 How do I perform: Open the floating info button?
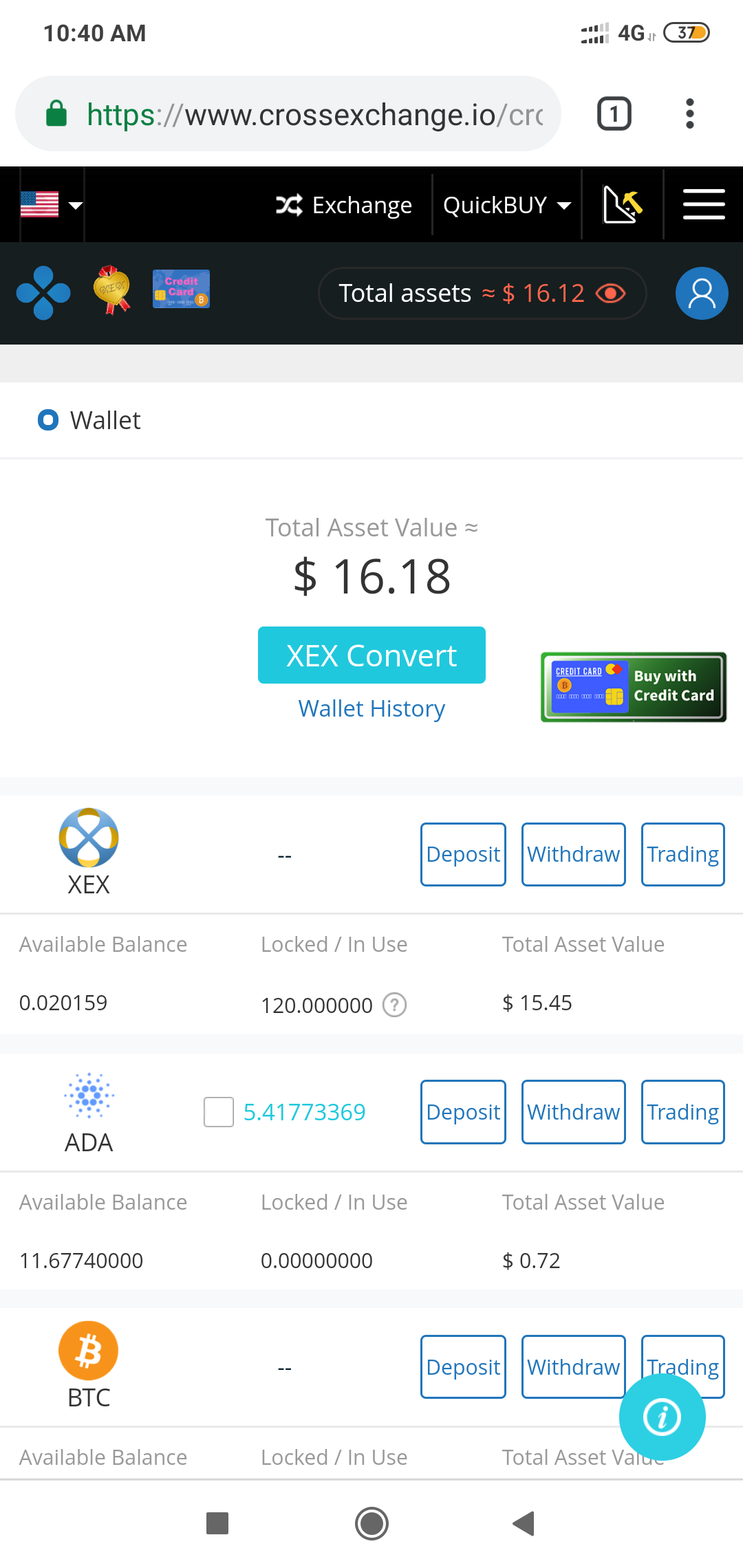tap(662, 1417)
